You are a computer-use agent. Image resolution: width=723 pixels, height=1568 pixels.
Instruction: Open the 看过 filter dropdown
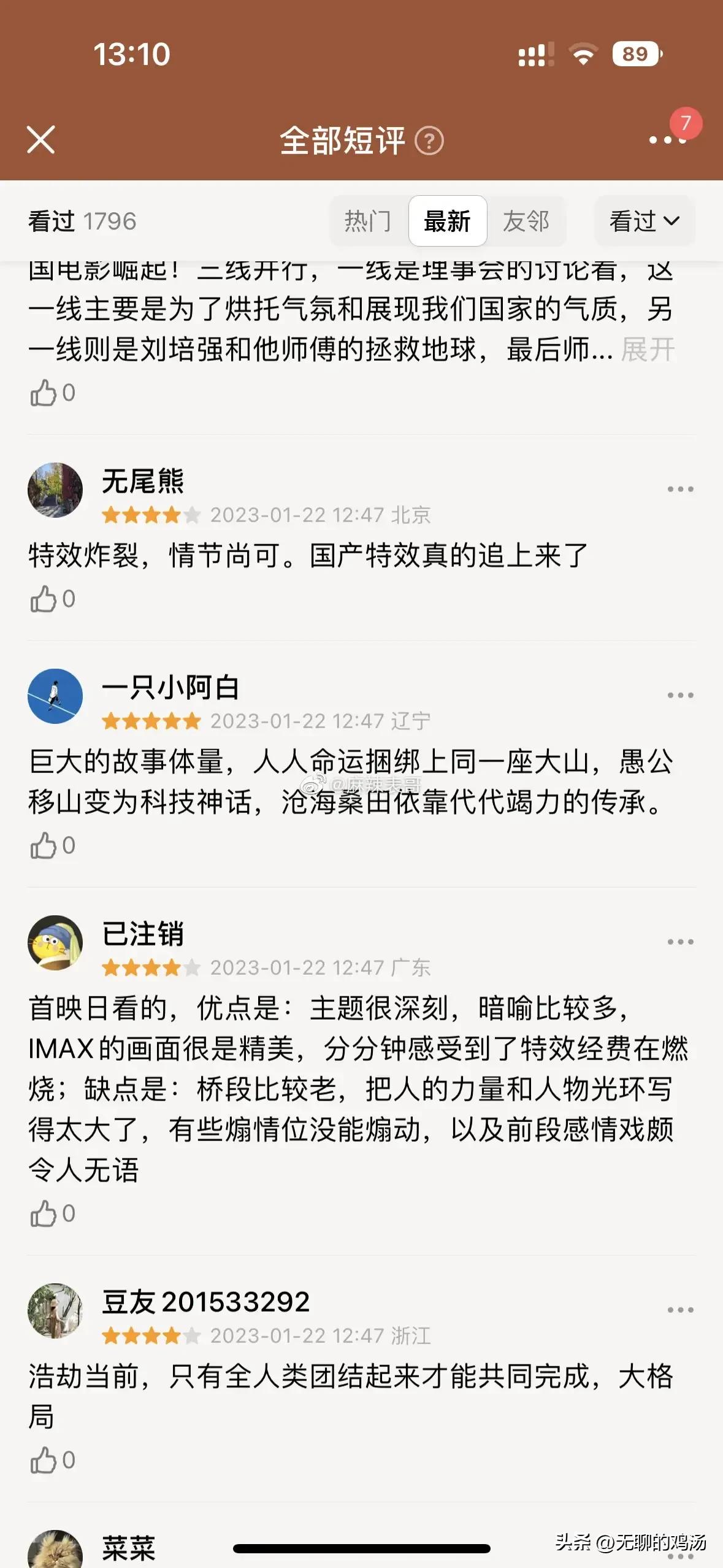pos(644,221)
